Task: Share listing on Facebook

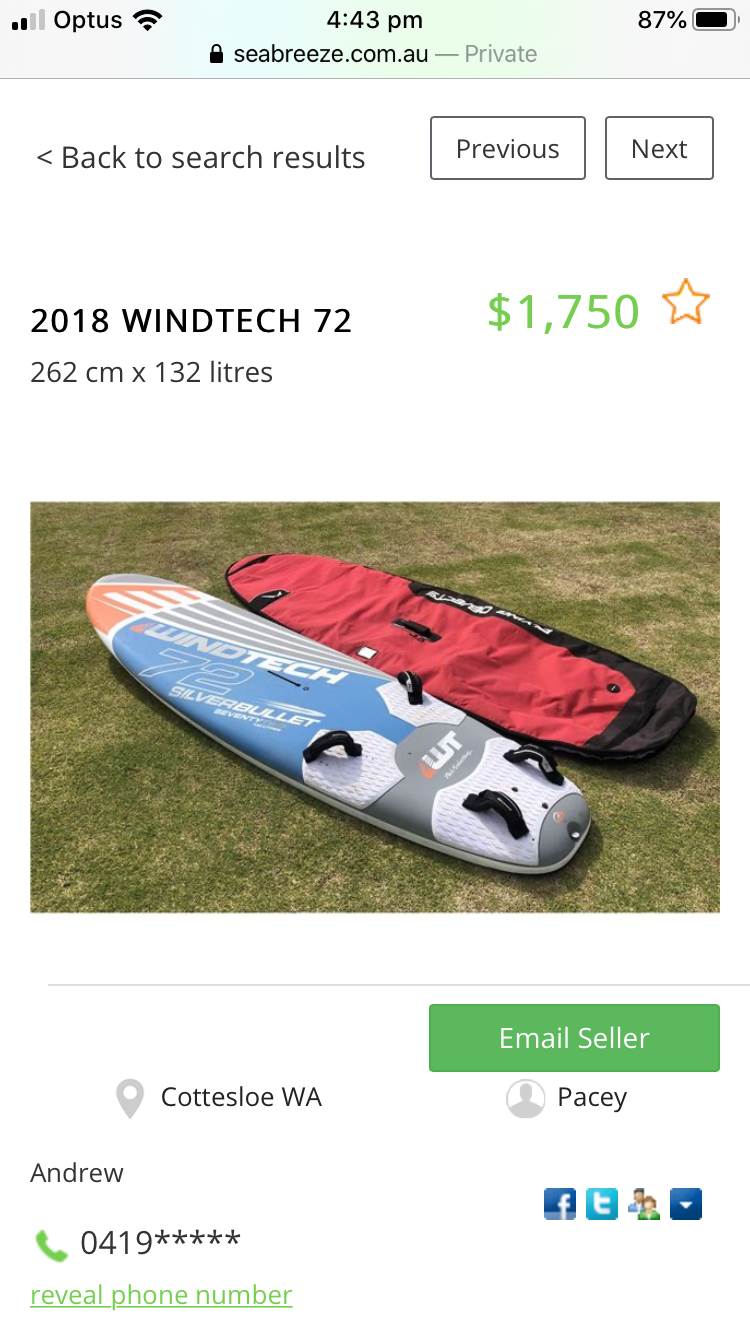Action: (560, 1204)
